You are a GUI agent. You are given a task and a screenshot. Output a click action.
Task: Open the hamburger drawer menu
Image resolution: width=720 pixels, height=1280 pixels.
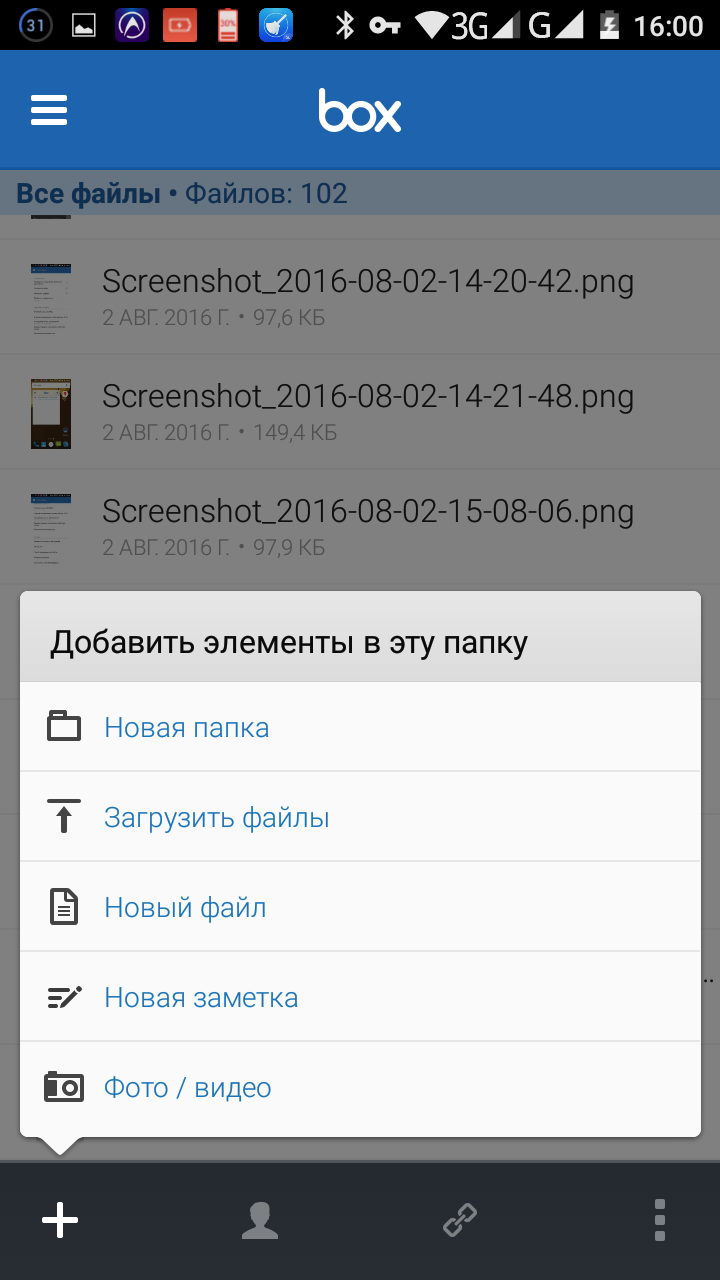point(49,110)
